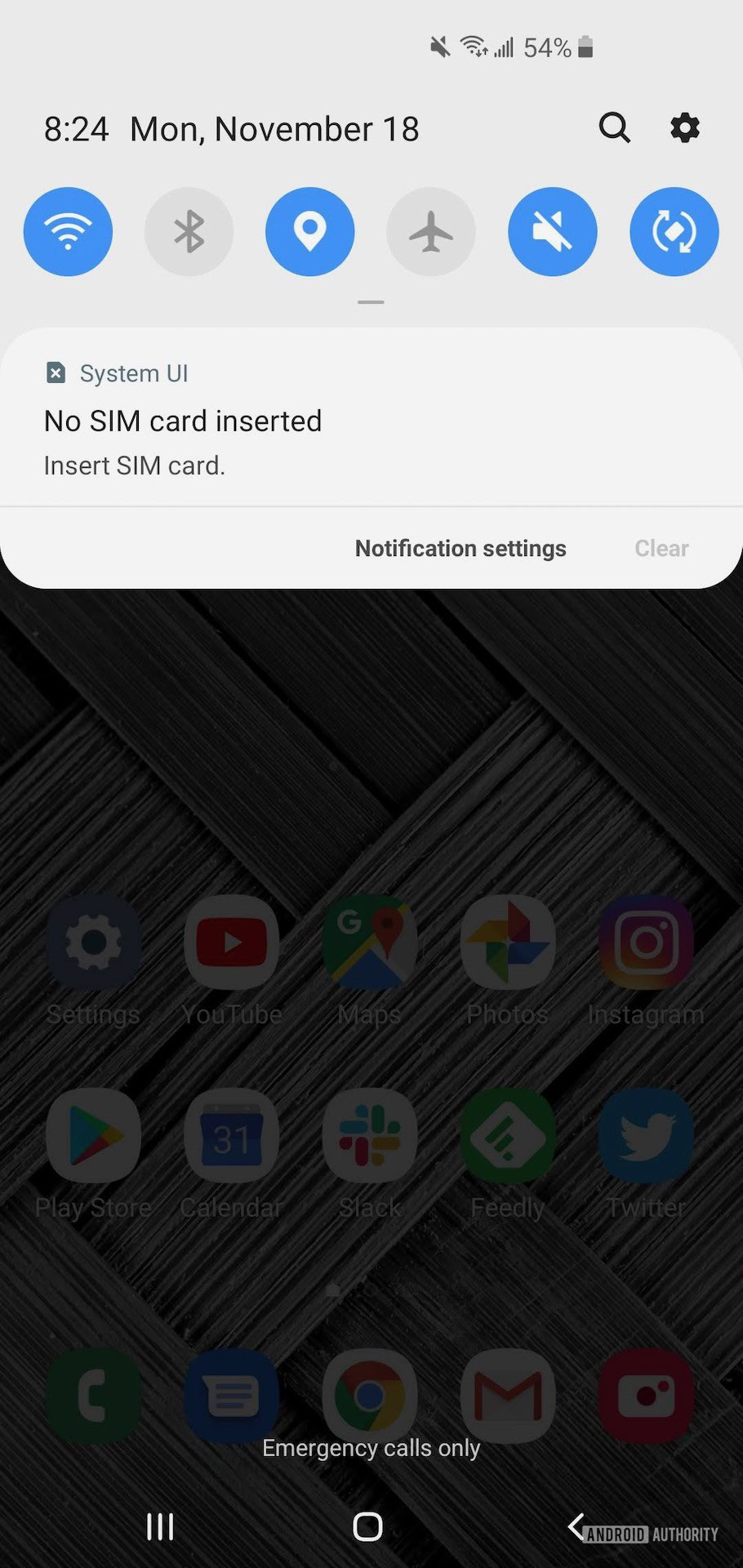The width and height of the screenshot is (743, 1568).
Task: Turn off Wi-Fi quick toggle
Action: (68, 232)
